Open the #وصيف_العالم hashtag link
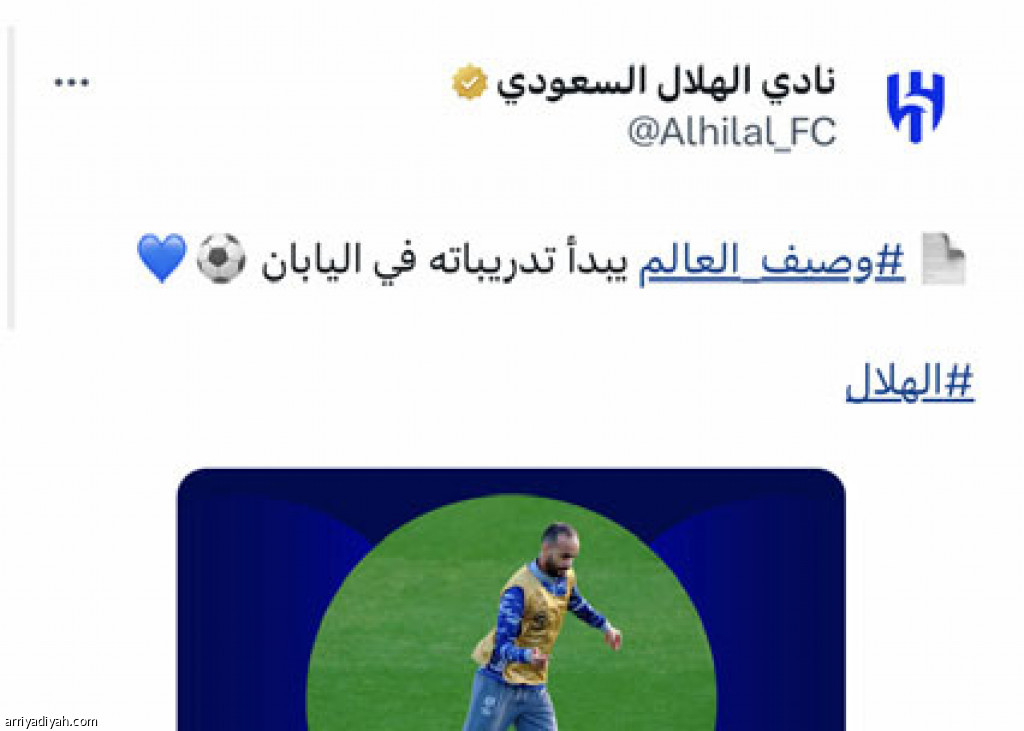Image resolution: width=1024 pixels, height=731 pixels. 772,263
